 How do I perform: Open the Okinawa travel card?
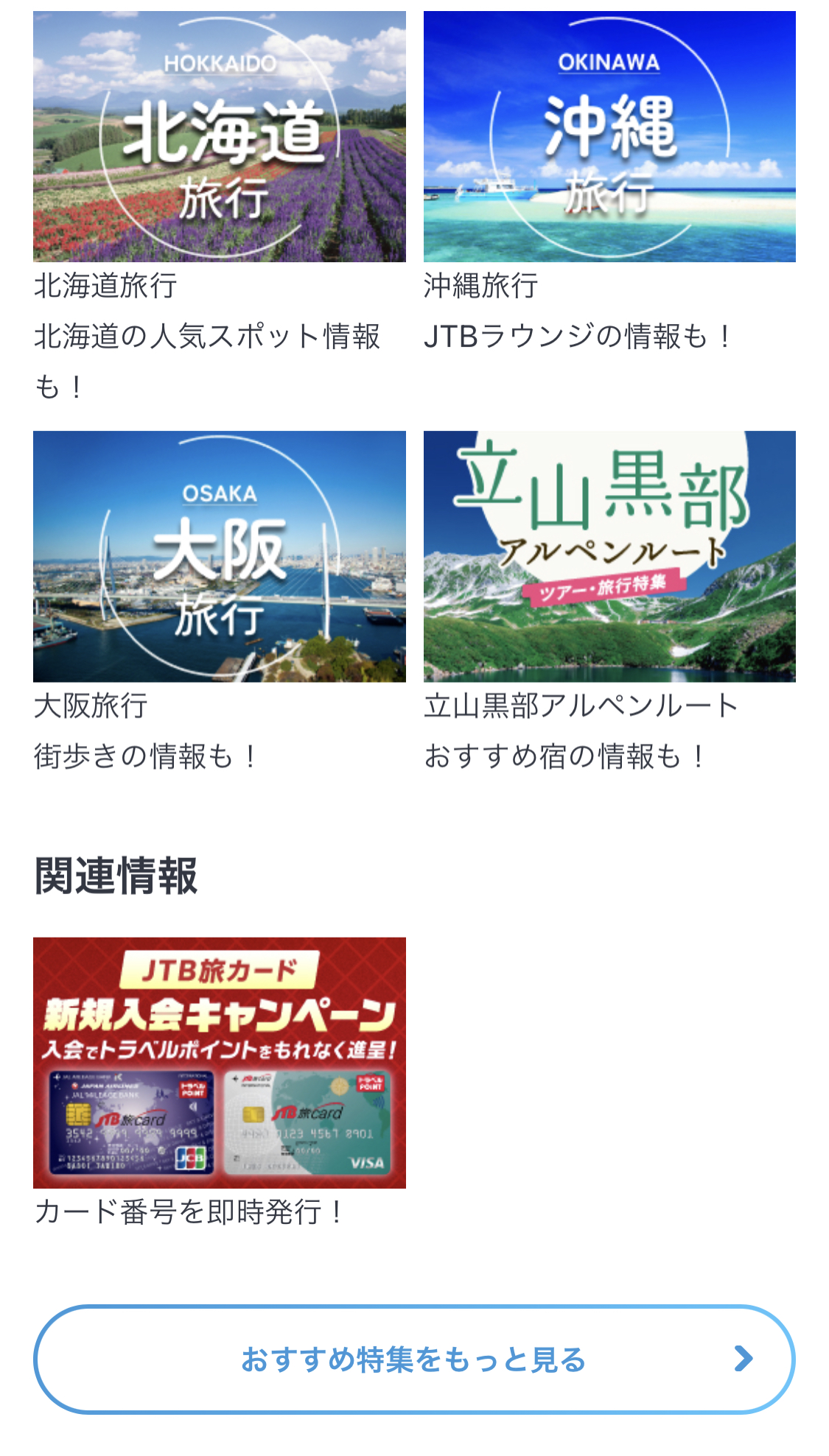(x=609, y=137)
